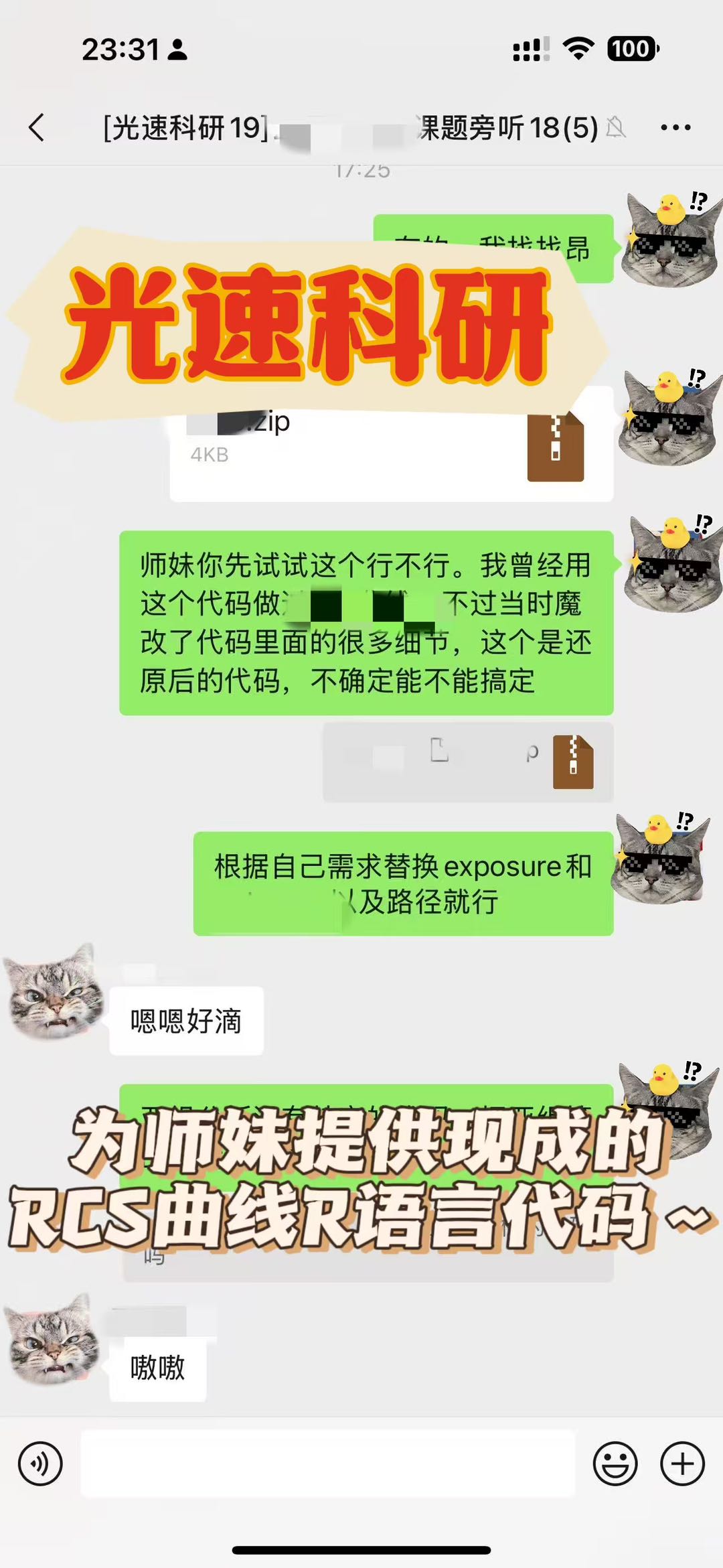The height and width of the screenshot is (1568, 723).
Task: Go back from the group chat
Action: pyautogui.click(x=37, y=127)
